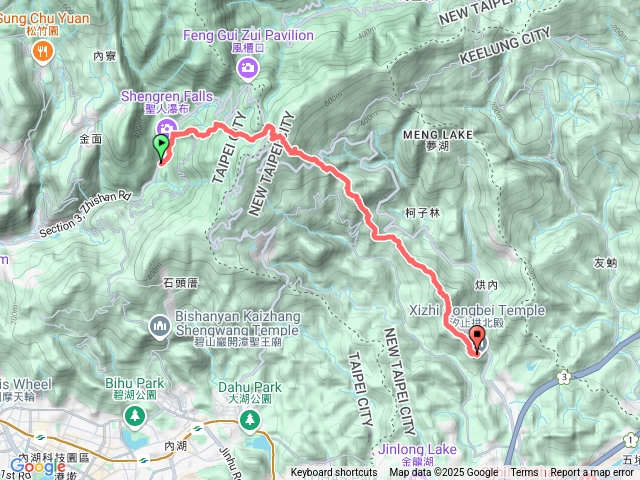Select Sung Chu Yuan restaurant marker
Image resolution: width=640 pixels, height=480 pixels.
43,57
